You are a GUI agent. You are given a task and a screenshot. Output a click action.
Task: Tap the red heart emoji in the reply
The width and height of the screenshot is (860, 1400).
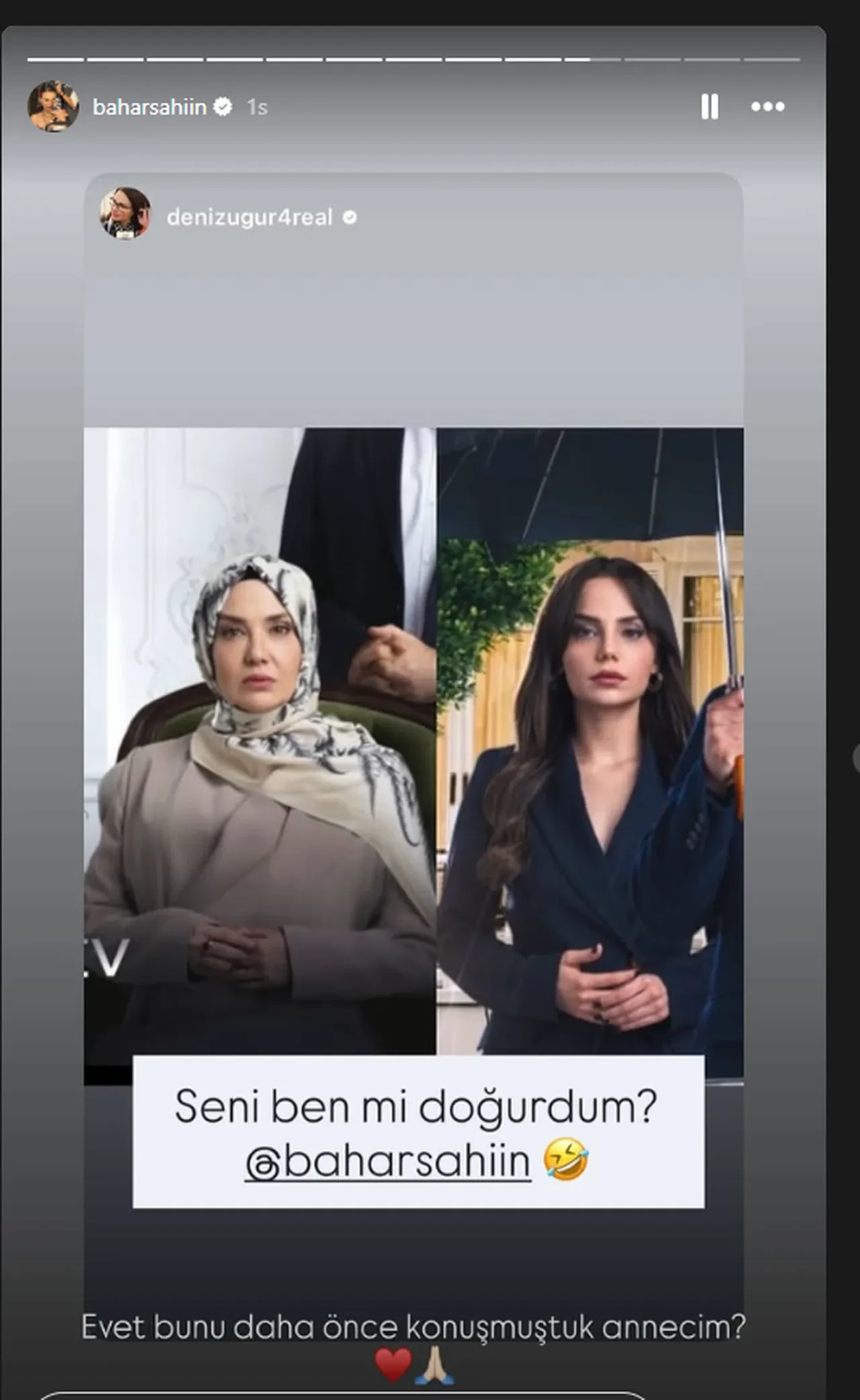pos(394,1363)
